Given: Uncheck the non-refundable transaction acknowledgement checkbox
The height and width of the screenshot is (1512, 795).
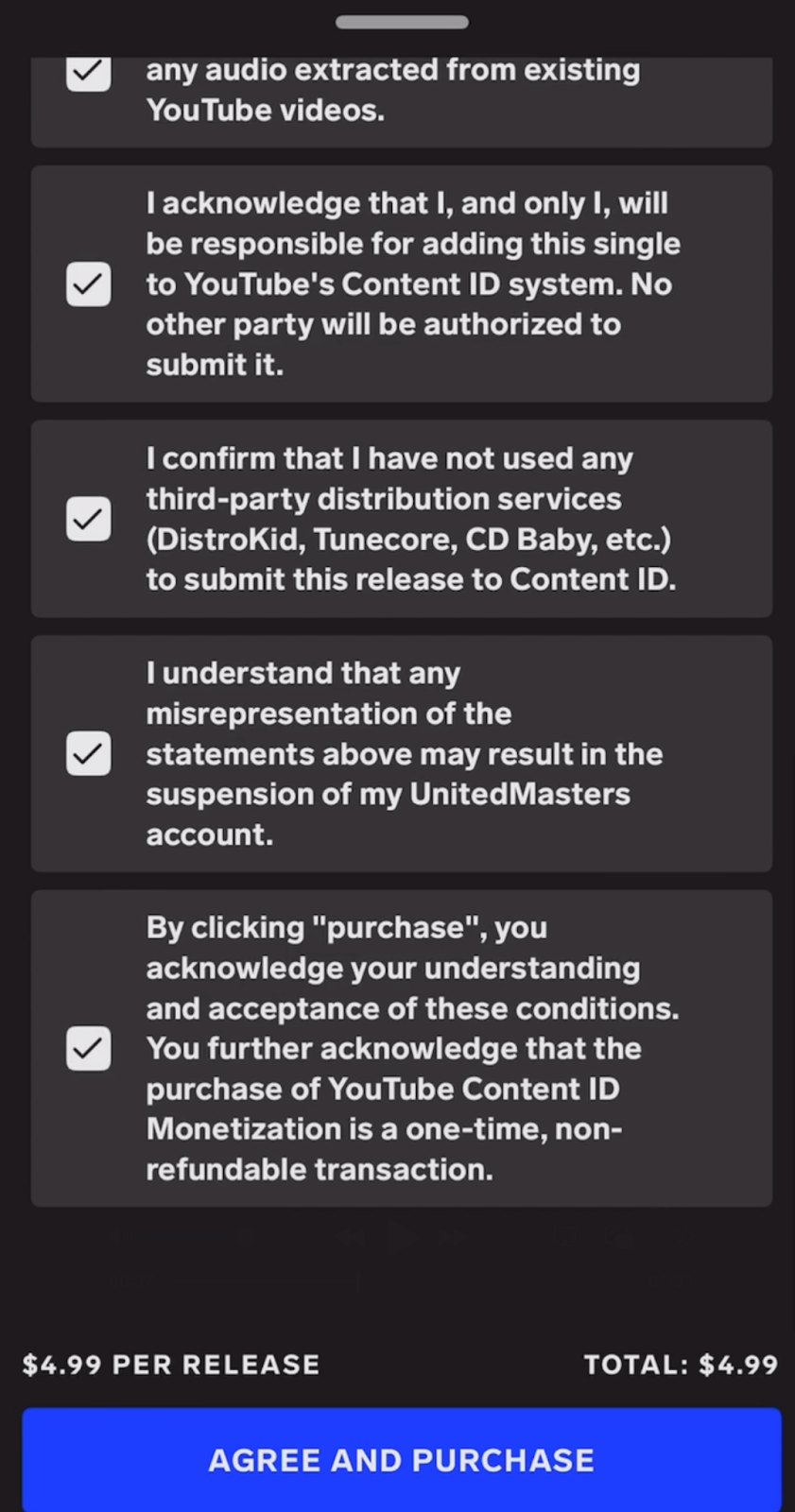Looking at the screenshot, I should pos(88,1048).
